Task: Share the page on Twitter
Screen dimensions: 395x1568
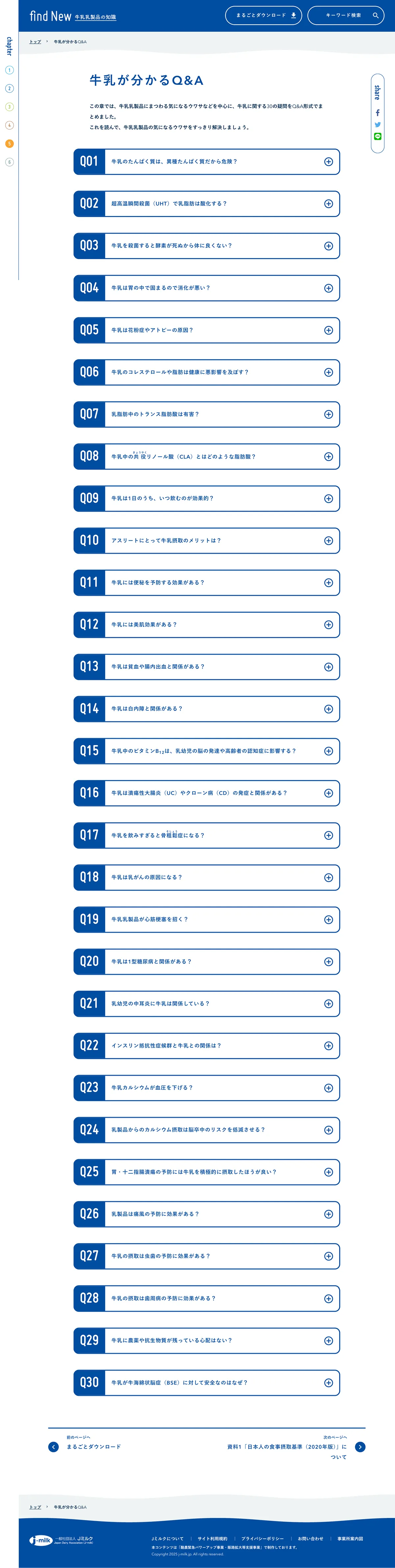Action: click(377, 125)
